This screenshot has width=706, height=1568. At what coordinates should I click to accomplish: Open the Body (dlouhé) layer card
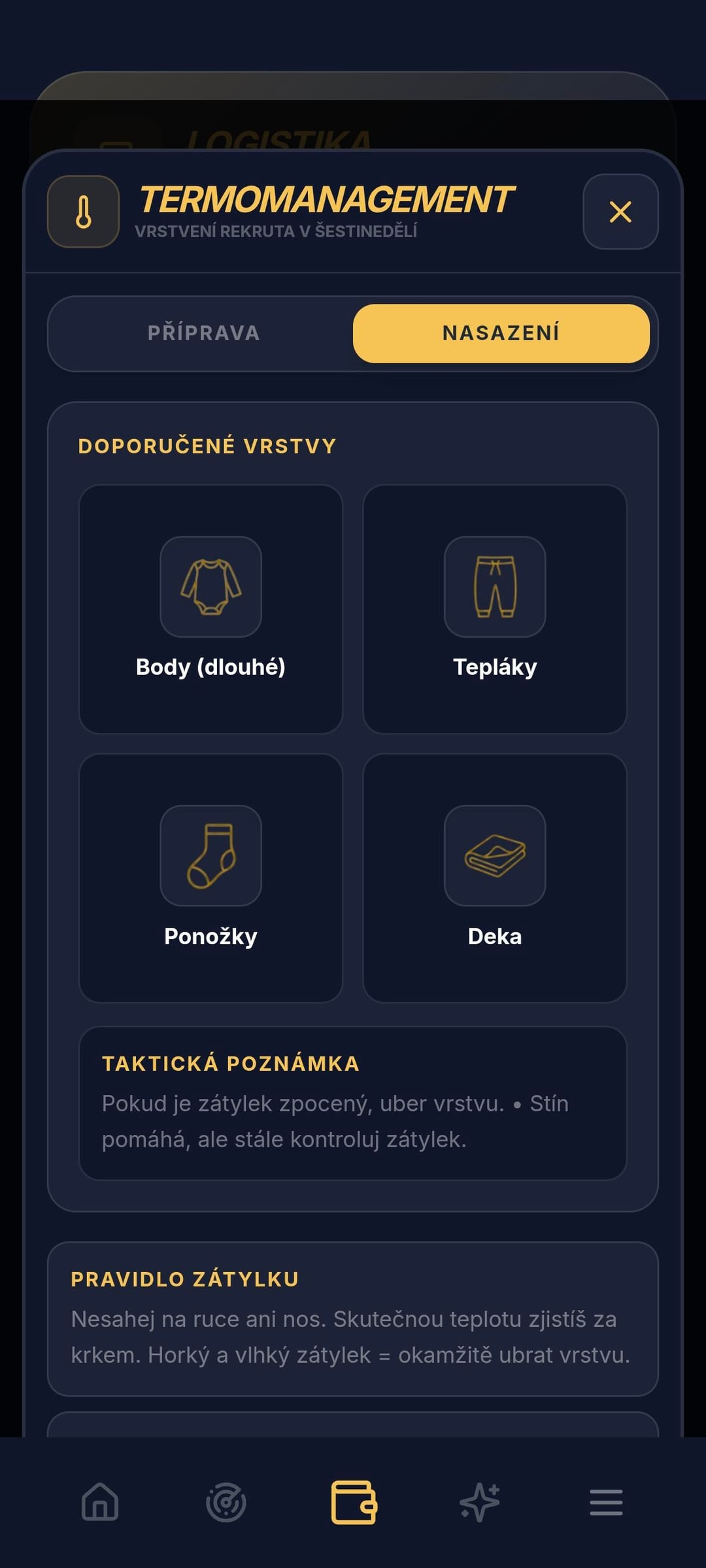tap(210, 609)
